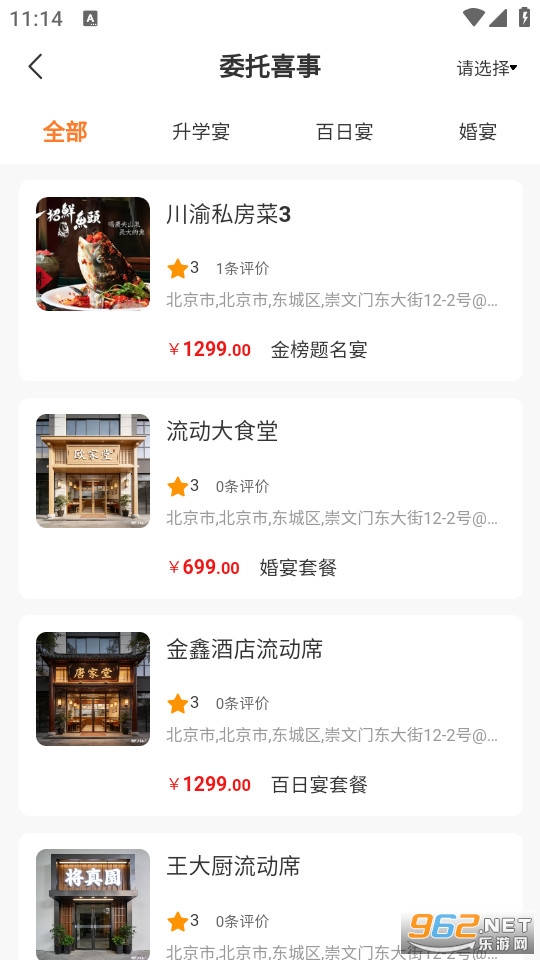Go back using the top-left arrow
540x960 pixels.
[36, 66]
